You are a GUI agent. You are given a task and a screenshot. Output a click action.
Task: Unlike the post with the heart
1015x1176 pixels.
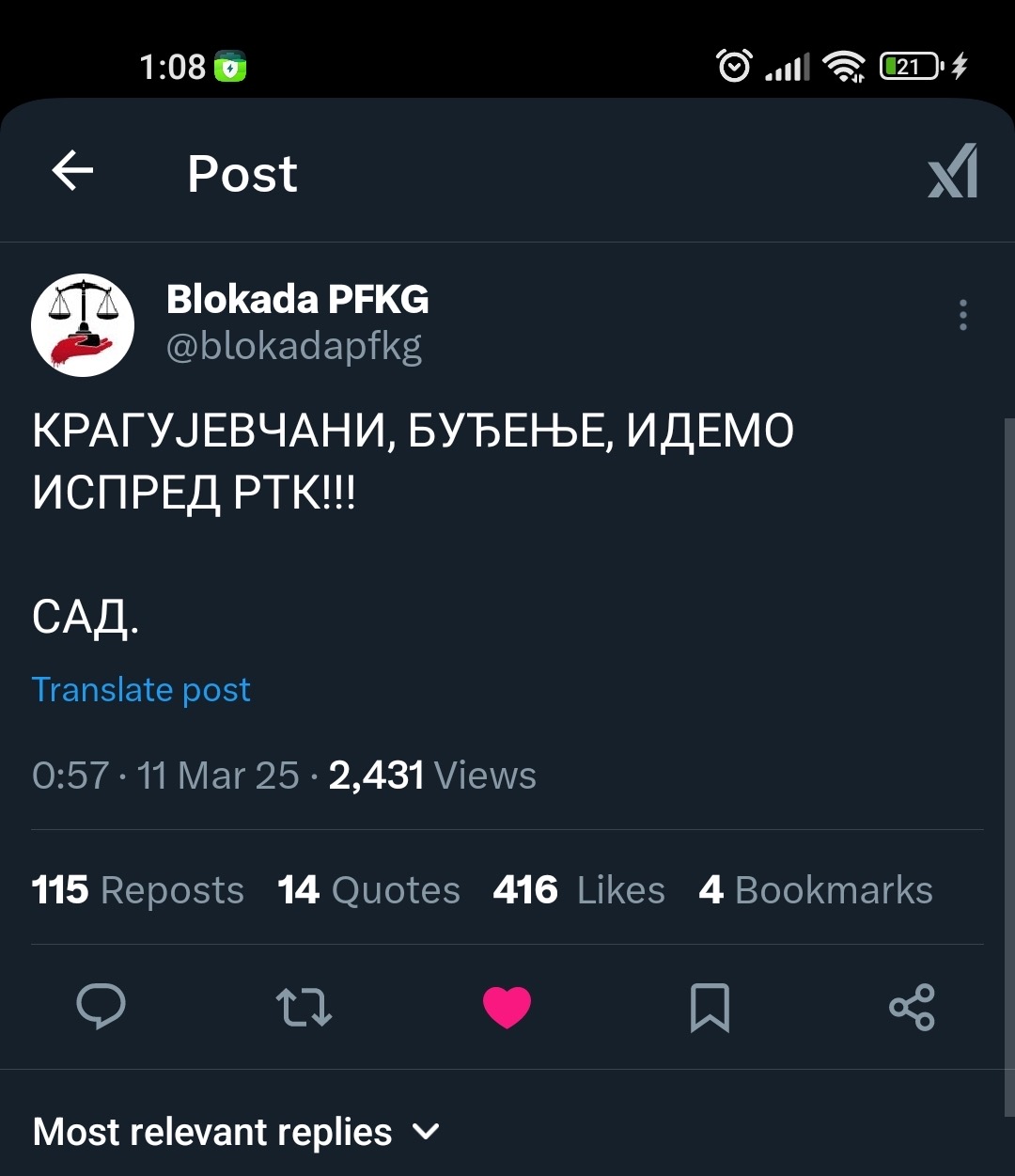[x=507, y=1007]
